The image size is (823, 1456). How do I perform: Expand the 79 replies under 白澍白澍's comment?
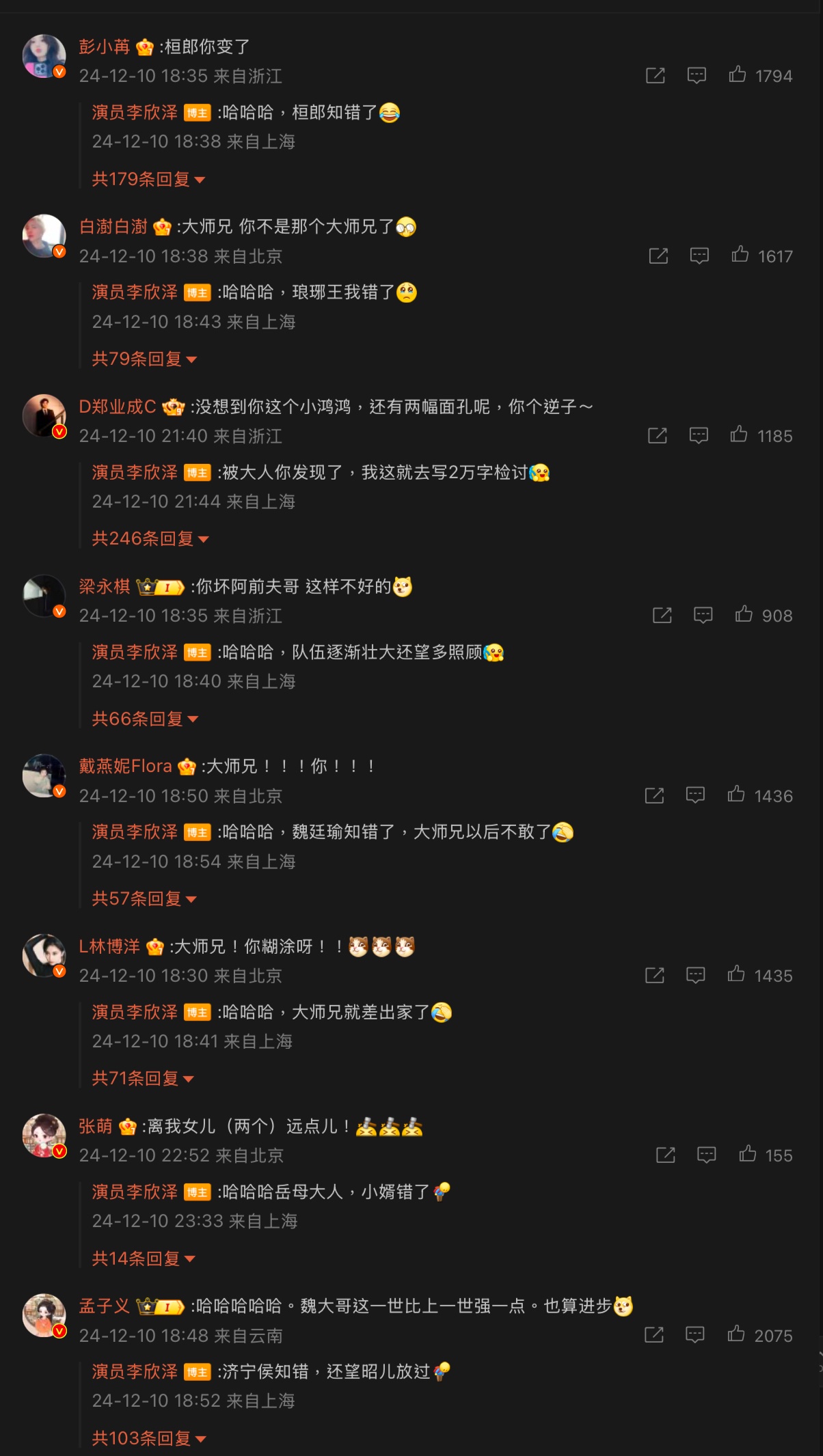[x=144, y=359]
